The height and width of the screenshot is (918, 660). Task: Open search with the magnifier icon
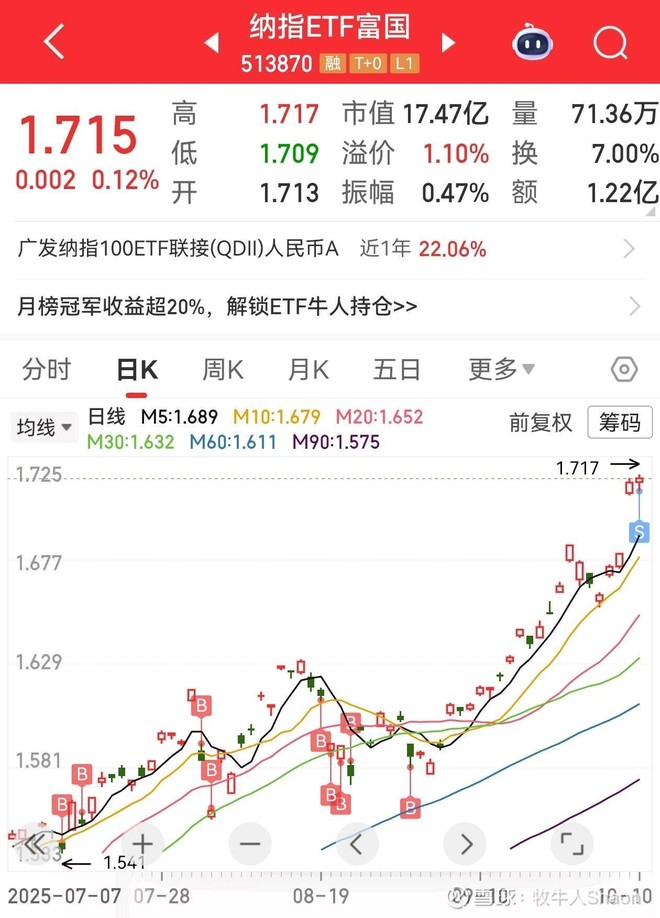[x=608, y=42]
